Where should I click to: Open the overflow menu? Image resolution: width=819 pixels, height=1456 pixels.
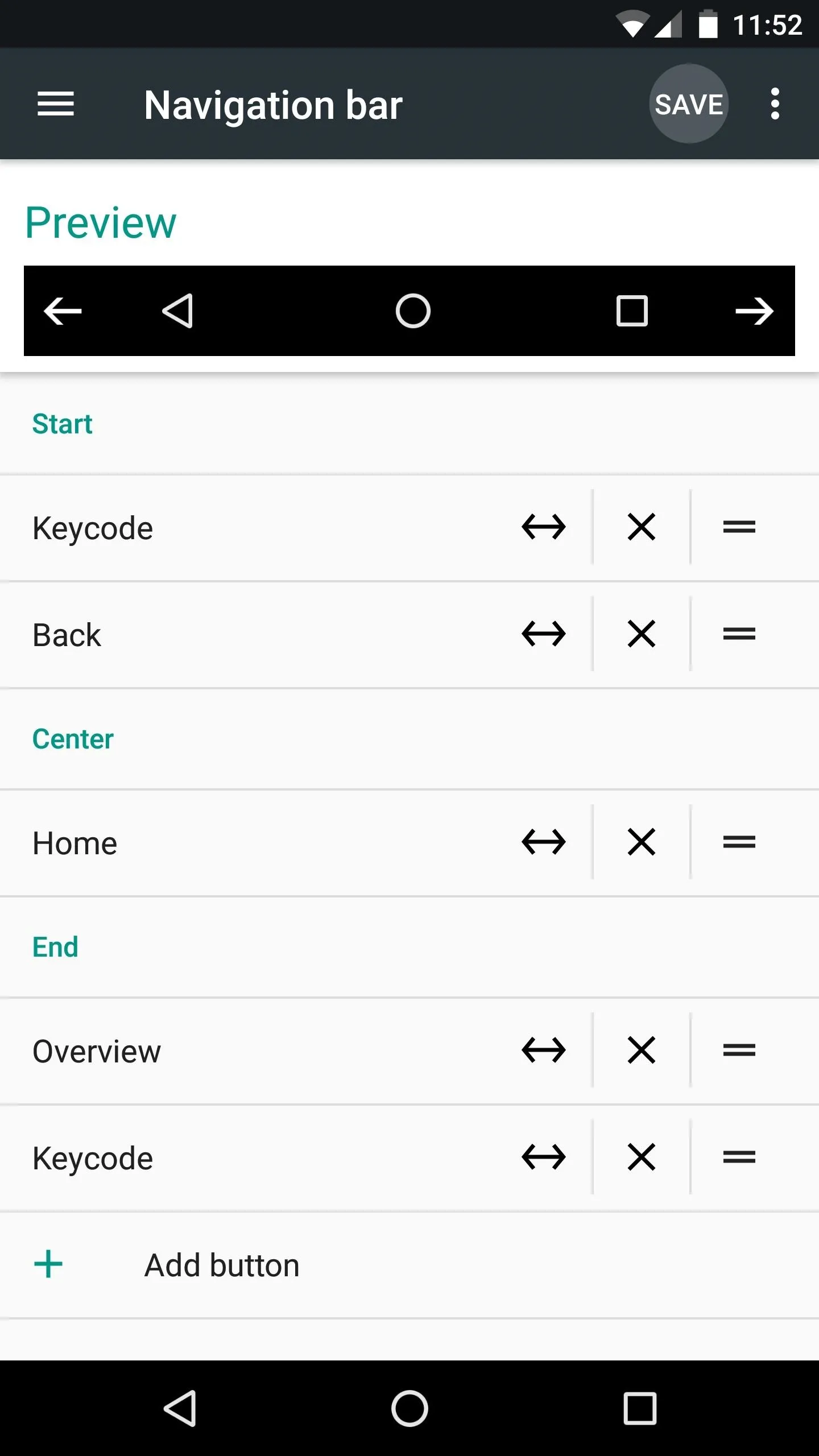[x=775, y=104]
